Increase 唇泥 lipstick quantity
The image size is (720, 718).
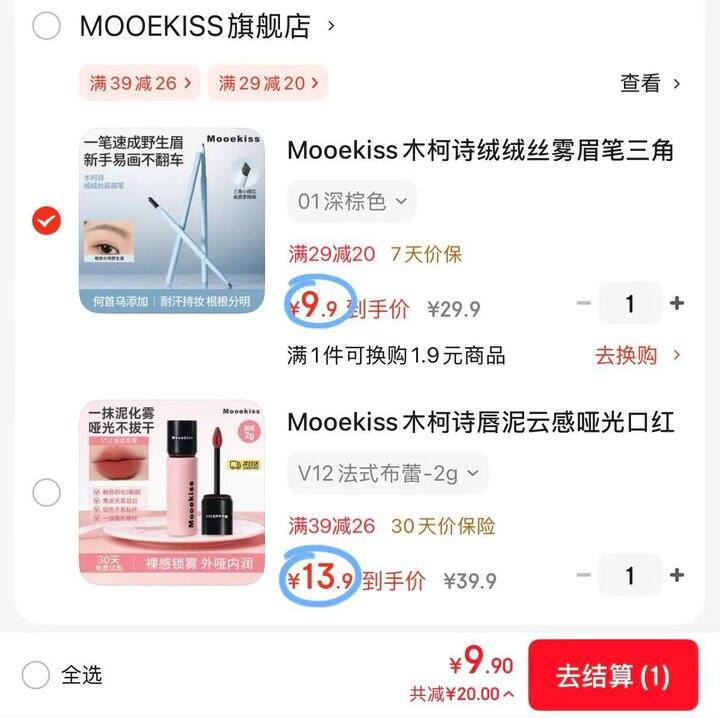point(677,575)
